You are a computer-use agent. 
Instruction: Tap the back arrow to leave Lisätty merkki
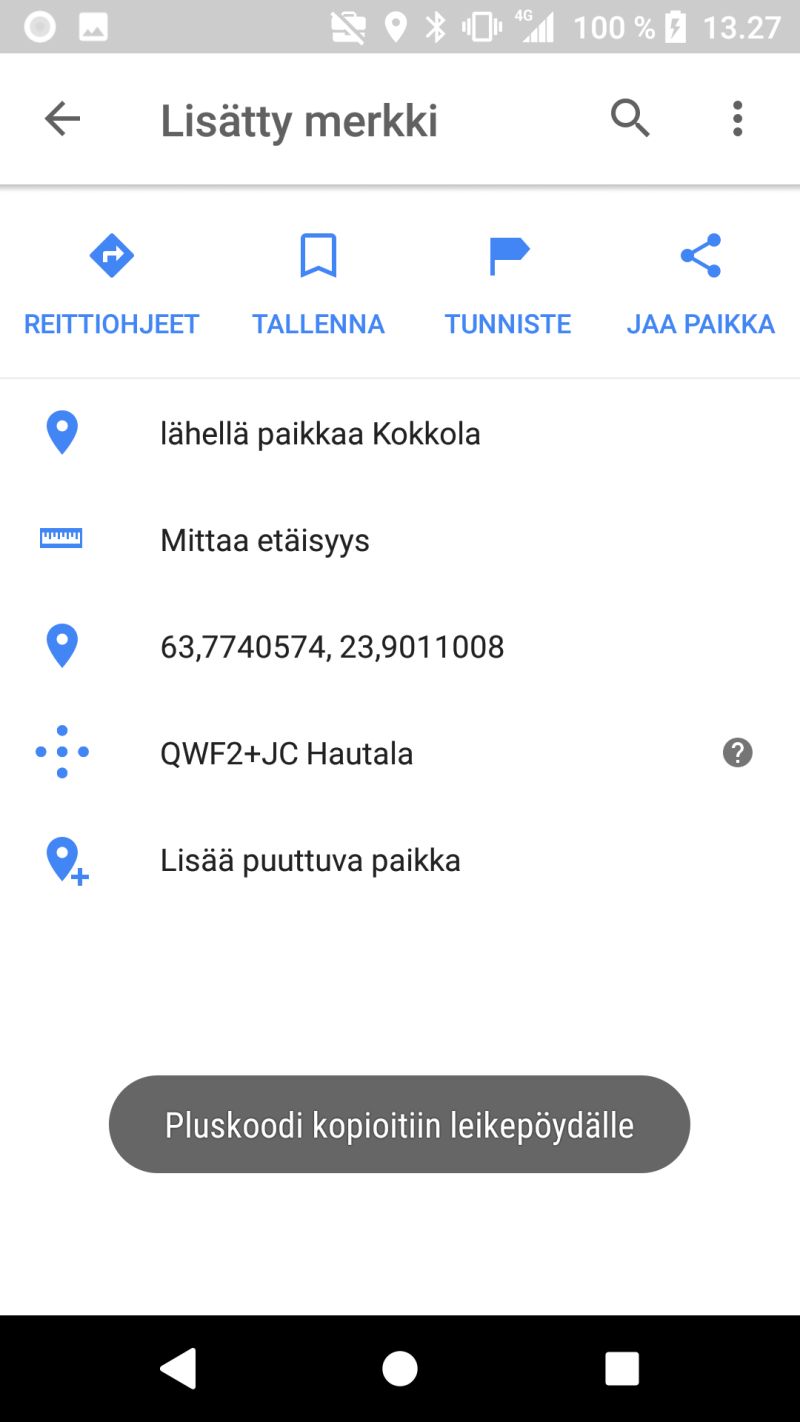click(62, 118)
